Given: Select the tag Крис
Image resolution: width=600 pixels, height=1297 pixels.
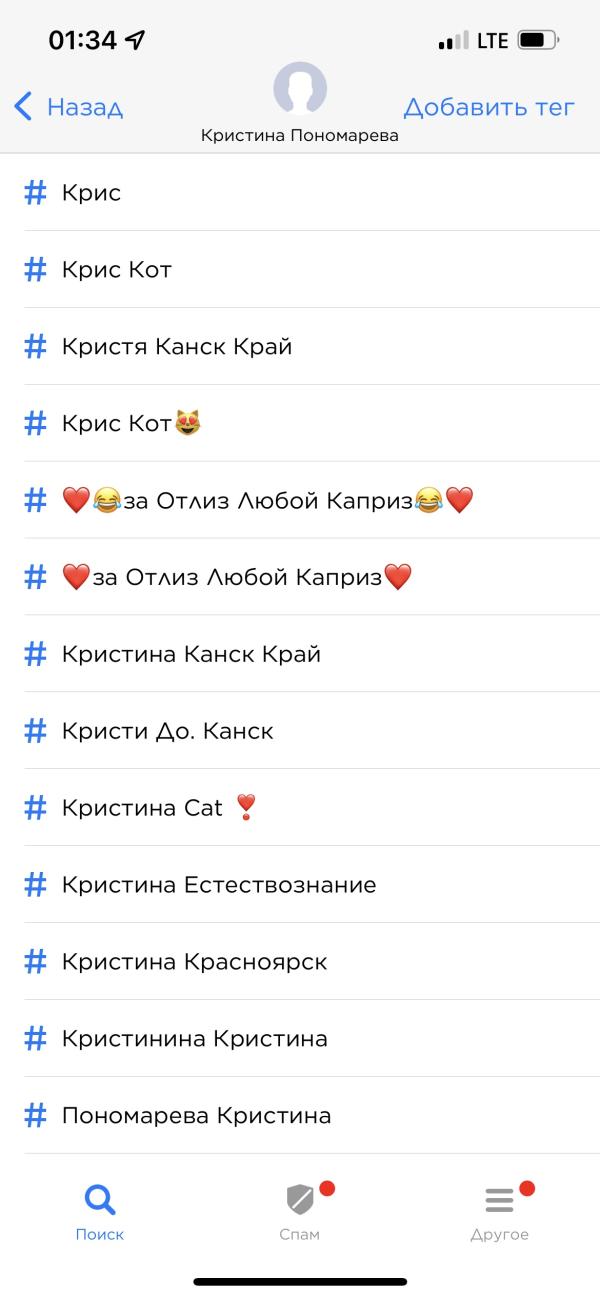Looking at the screenshot, I should click(91, 192).
